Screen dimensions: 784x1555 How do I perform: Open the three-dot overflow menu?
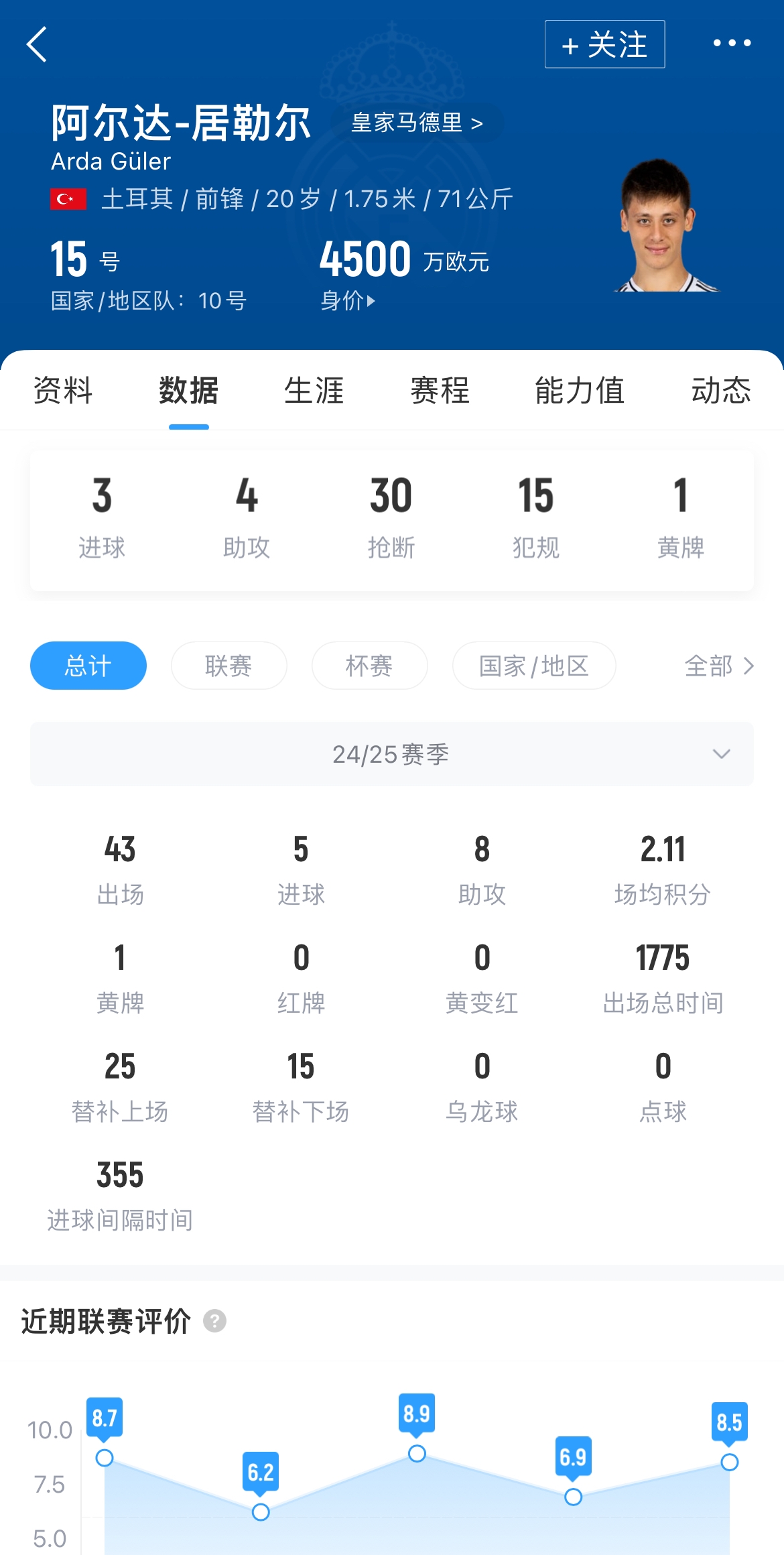coord(732,44)
